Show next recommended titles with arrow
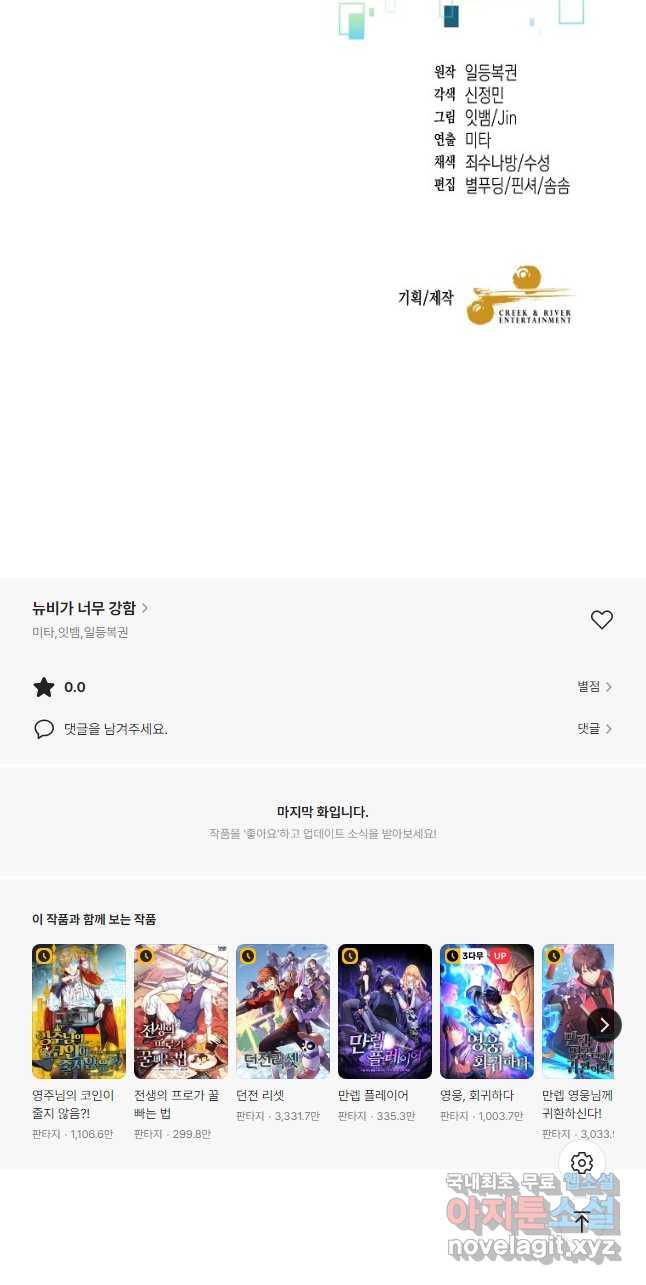 [604, 1025]
